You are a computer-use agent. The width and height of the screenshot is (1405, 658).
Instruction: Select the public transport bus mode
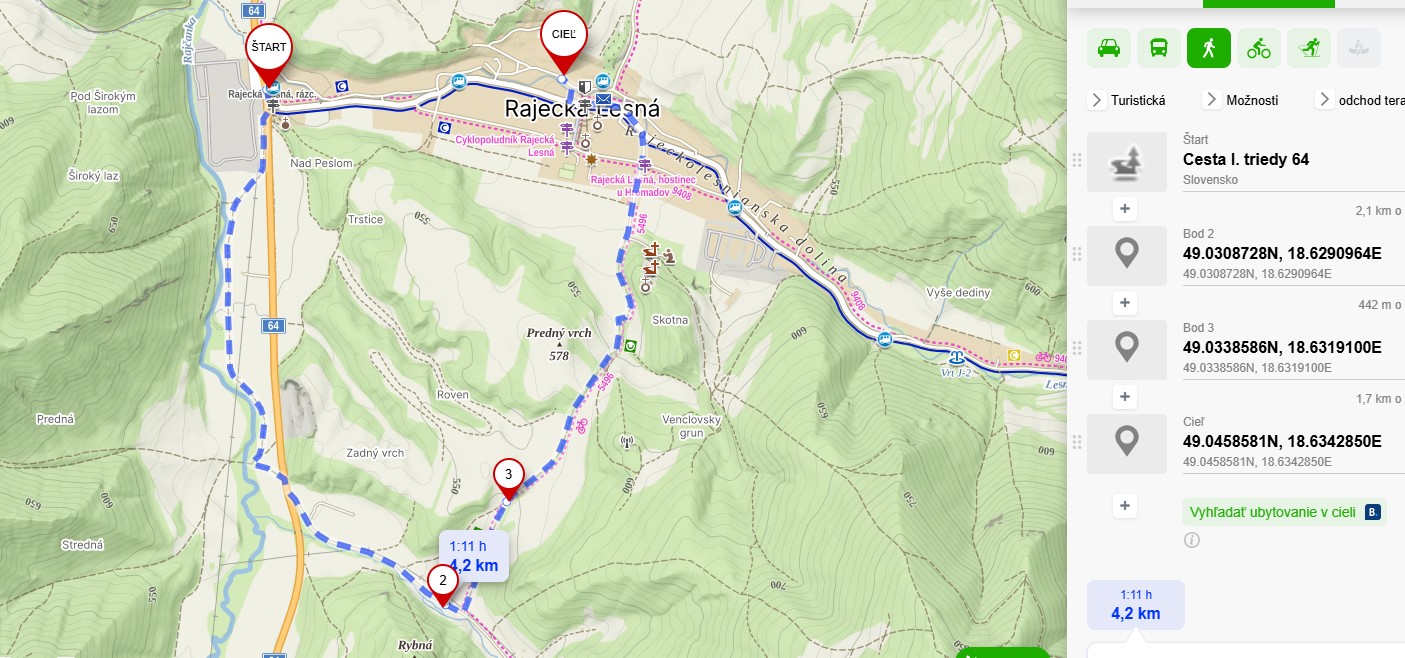1159,48
